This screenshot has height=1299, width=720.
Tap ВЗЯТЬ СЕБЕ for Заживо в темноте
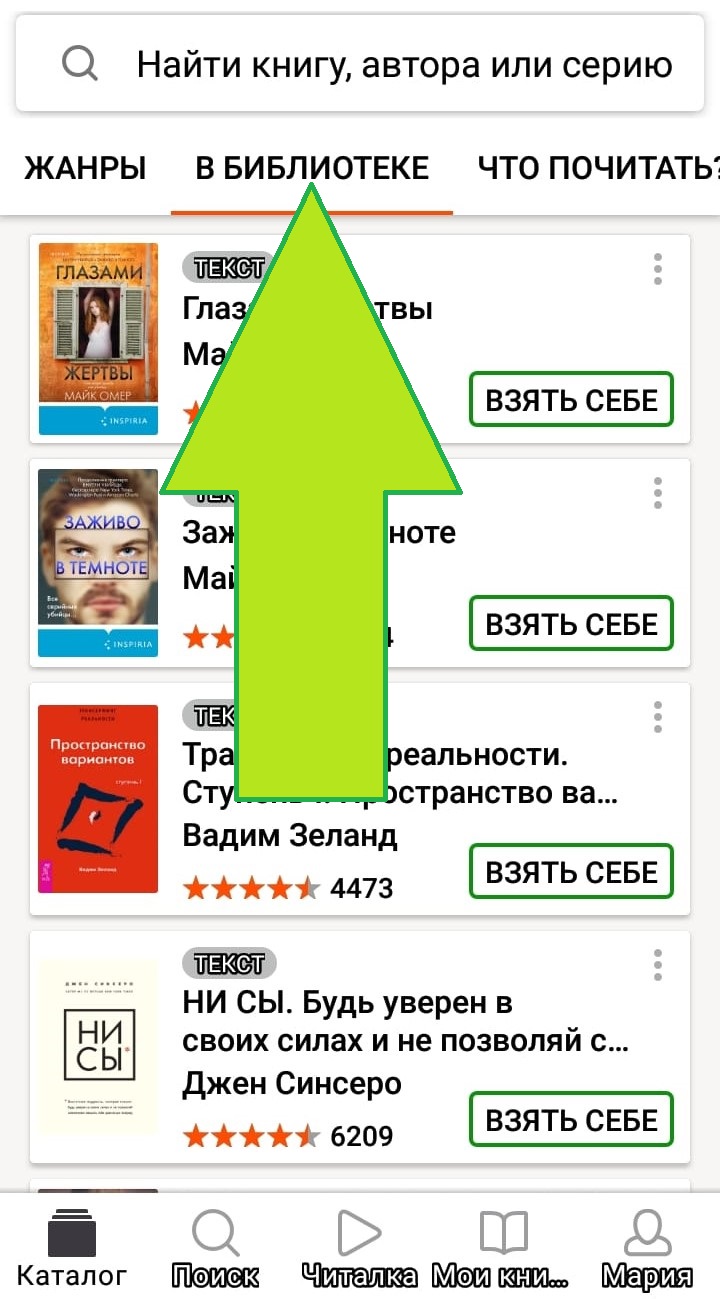571,625
